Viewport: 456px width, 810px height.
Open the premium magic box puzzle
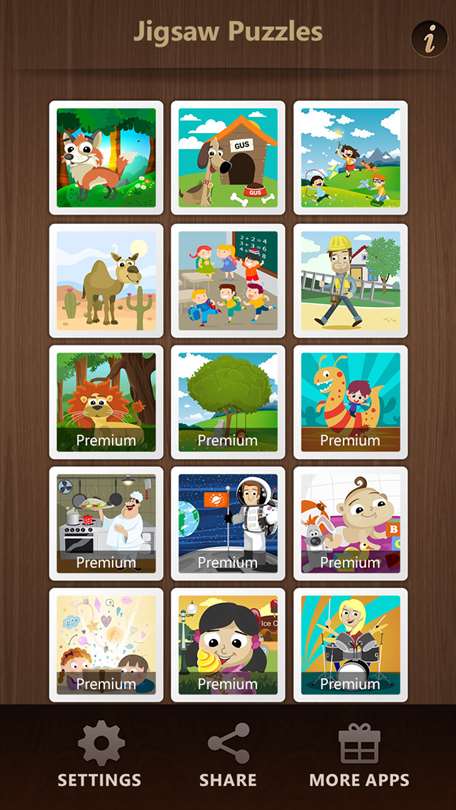106,645
